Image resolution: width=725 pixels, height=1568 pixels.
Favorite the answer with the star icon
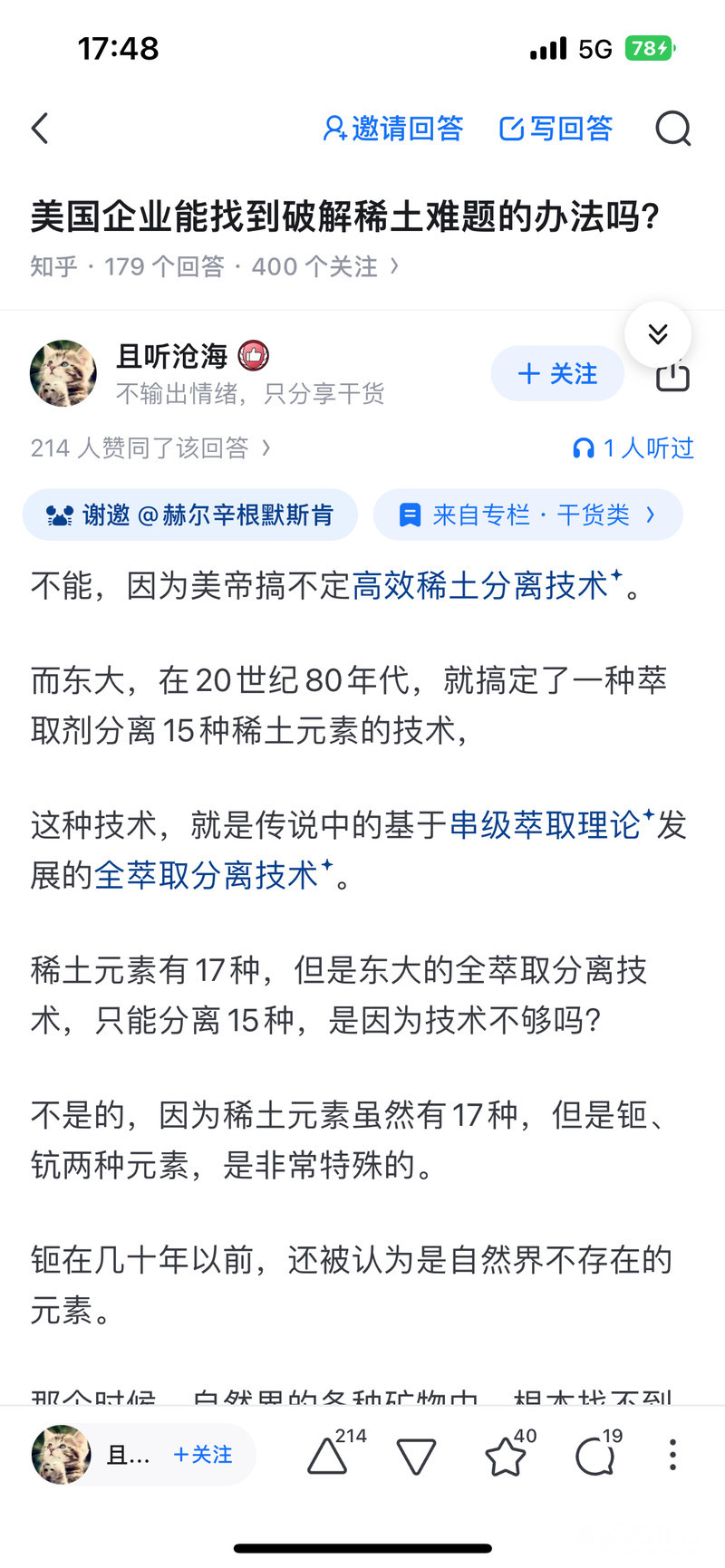click(x=506, y=1457)
